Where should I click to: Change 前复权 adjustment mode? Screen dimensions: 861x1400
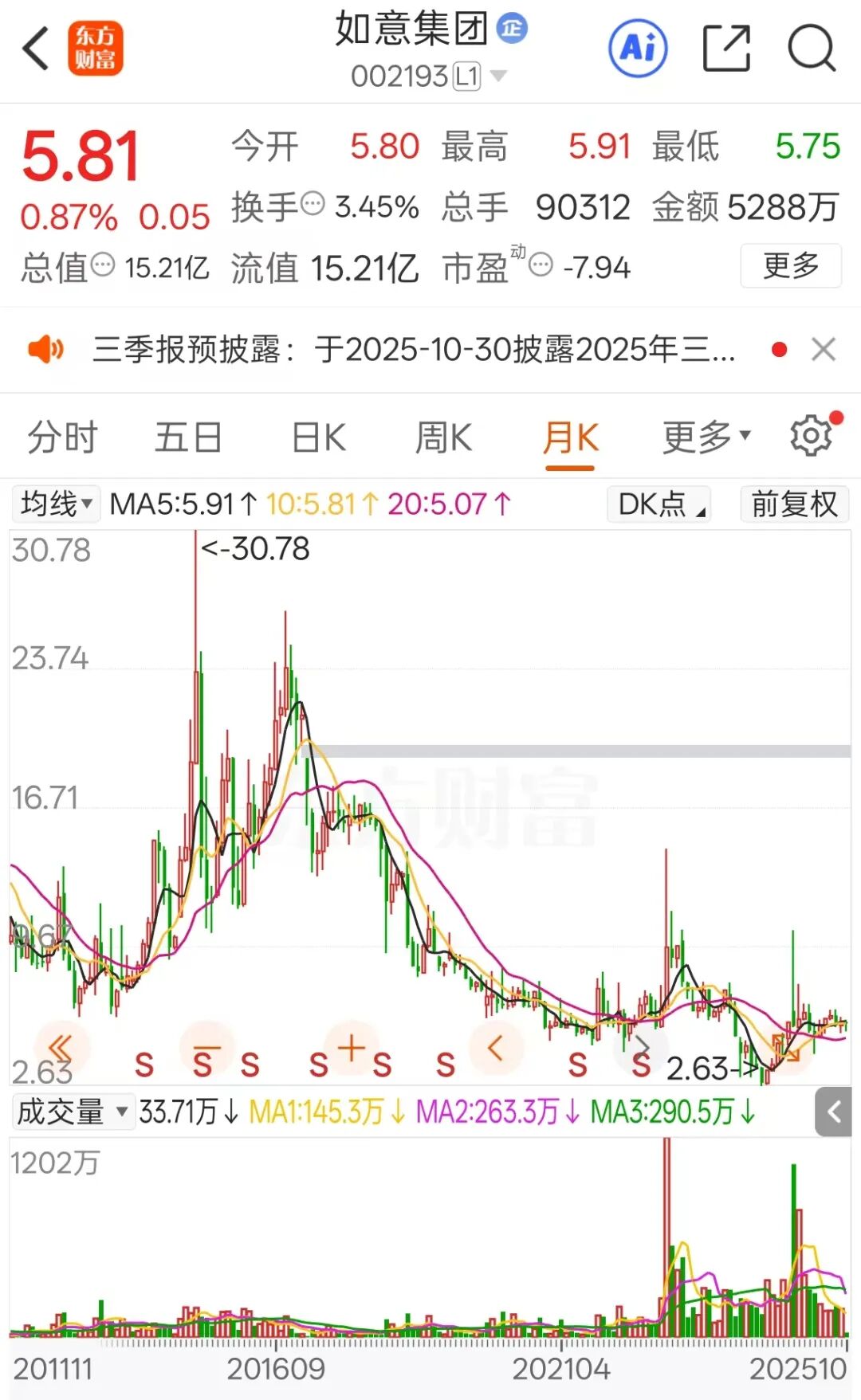[794, 504]
